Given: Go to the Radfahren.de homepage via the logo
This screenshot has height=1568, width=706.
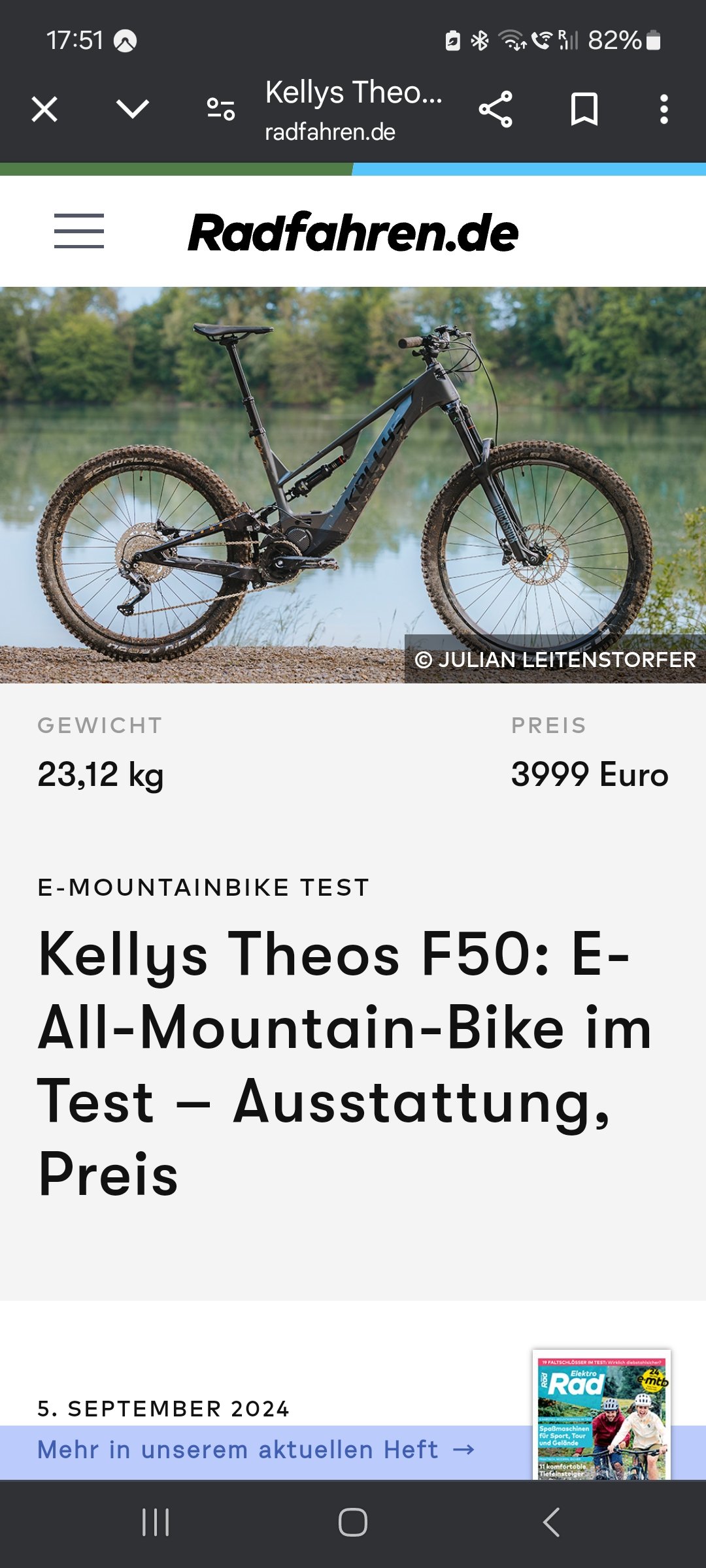Looking at the screenshot, I should pos(353,233).
